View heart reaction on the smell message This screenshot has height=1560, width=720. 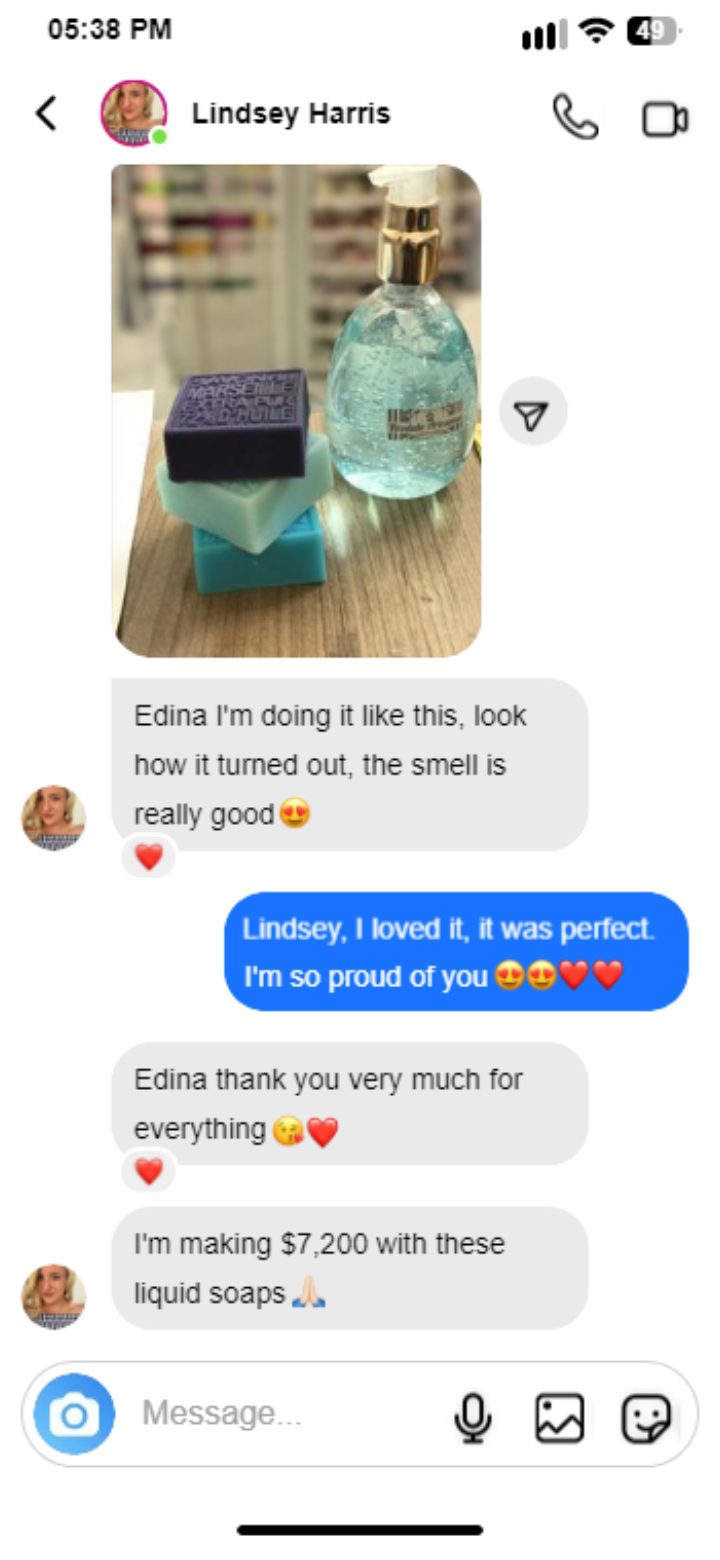click(x=149, y=857)
